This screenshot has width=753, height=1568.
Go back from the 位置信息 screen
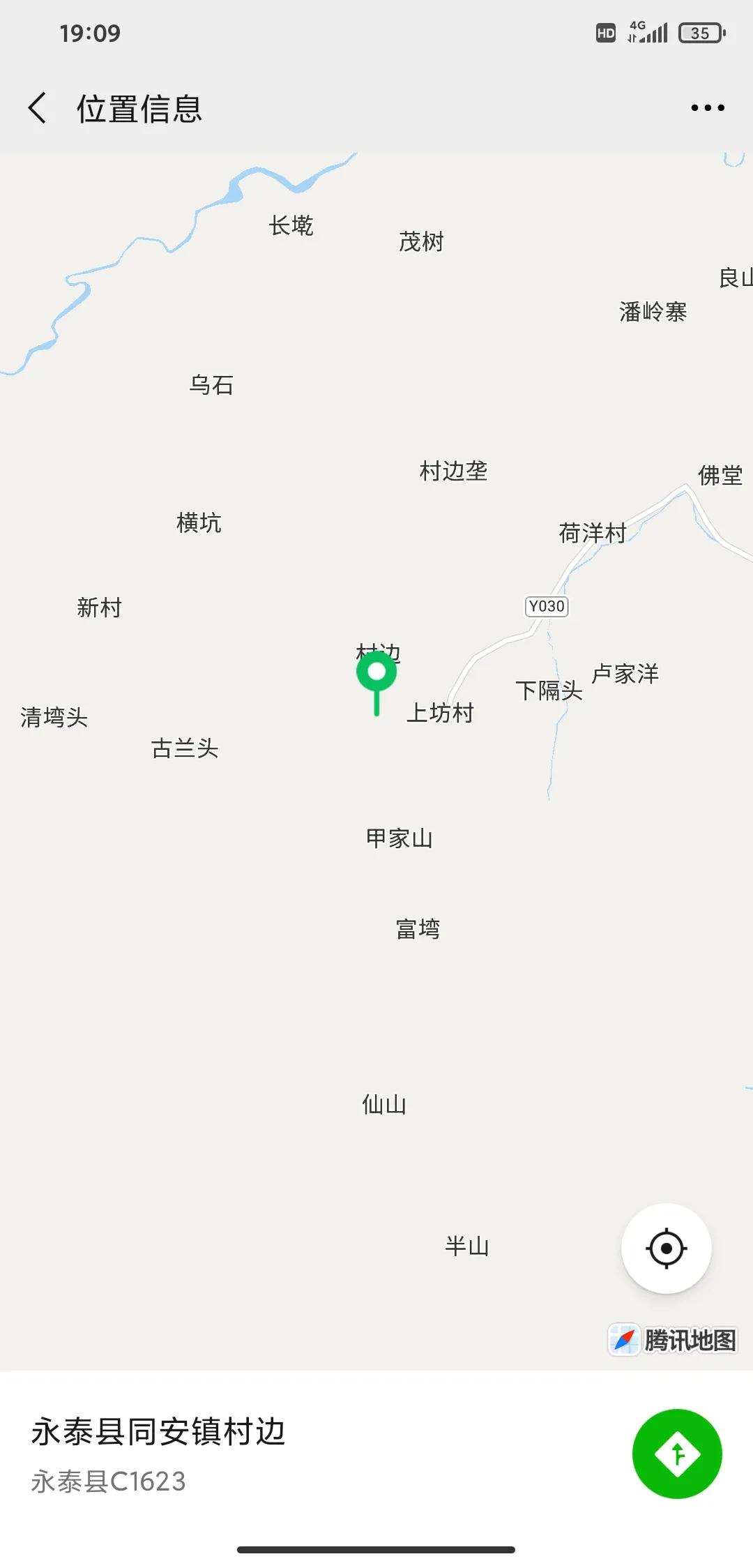coord(38,108)
